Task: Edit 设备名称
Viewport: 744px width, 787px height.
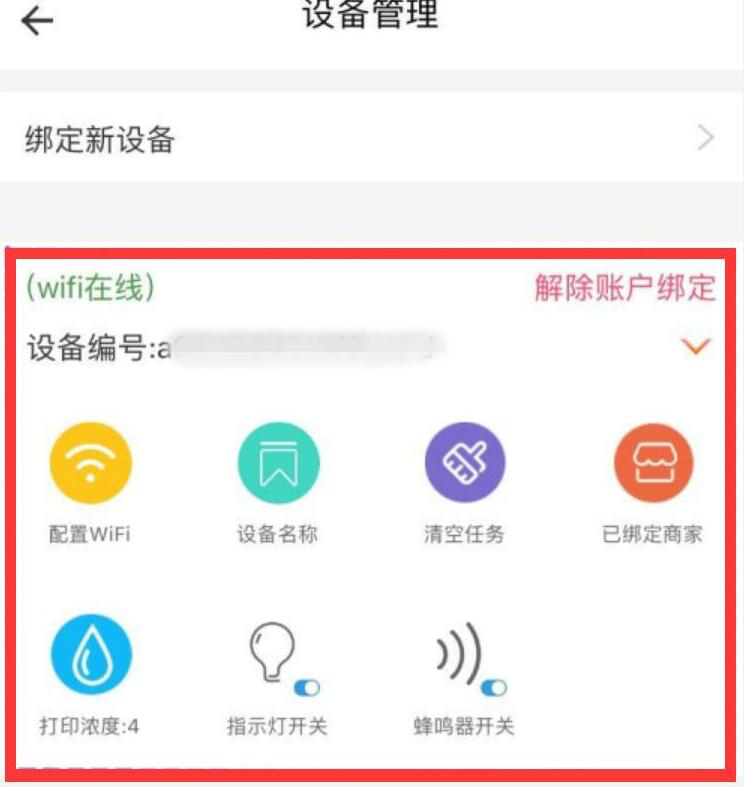Action: pos(278,464)
